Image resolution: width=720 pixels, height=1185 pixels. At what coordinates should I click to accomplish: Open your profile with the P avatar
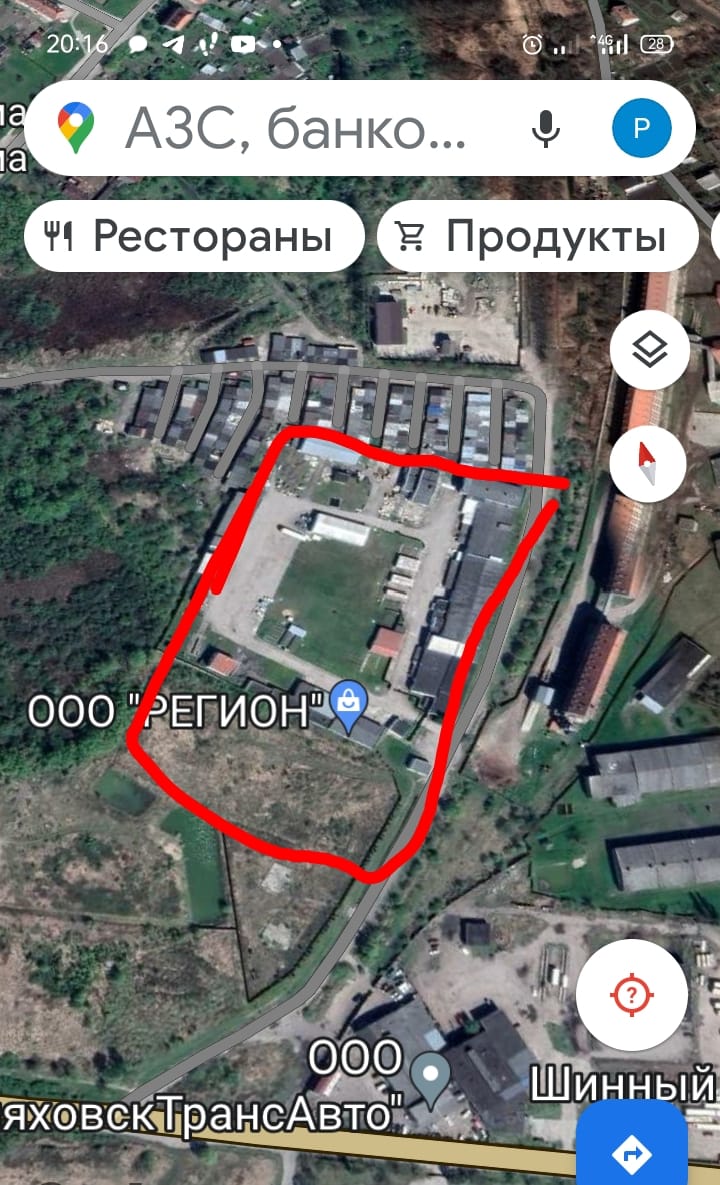coord(643,128)
